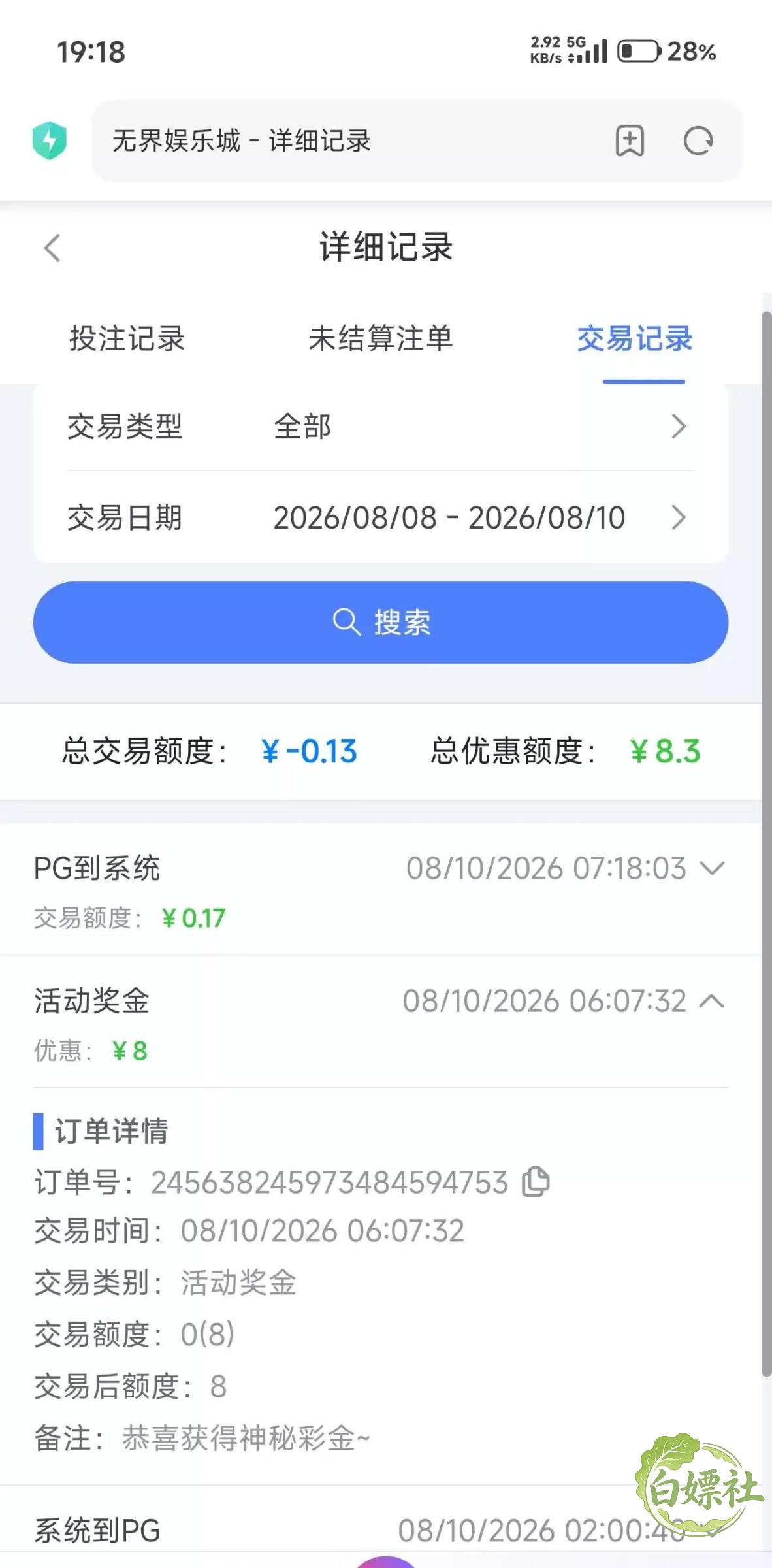
Task: Select the 交易记录 tab
Action: tap(635, 338)
